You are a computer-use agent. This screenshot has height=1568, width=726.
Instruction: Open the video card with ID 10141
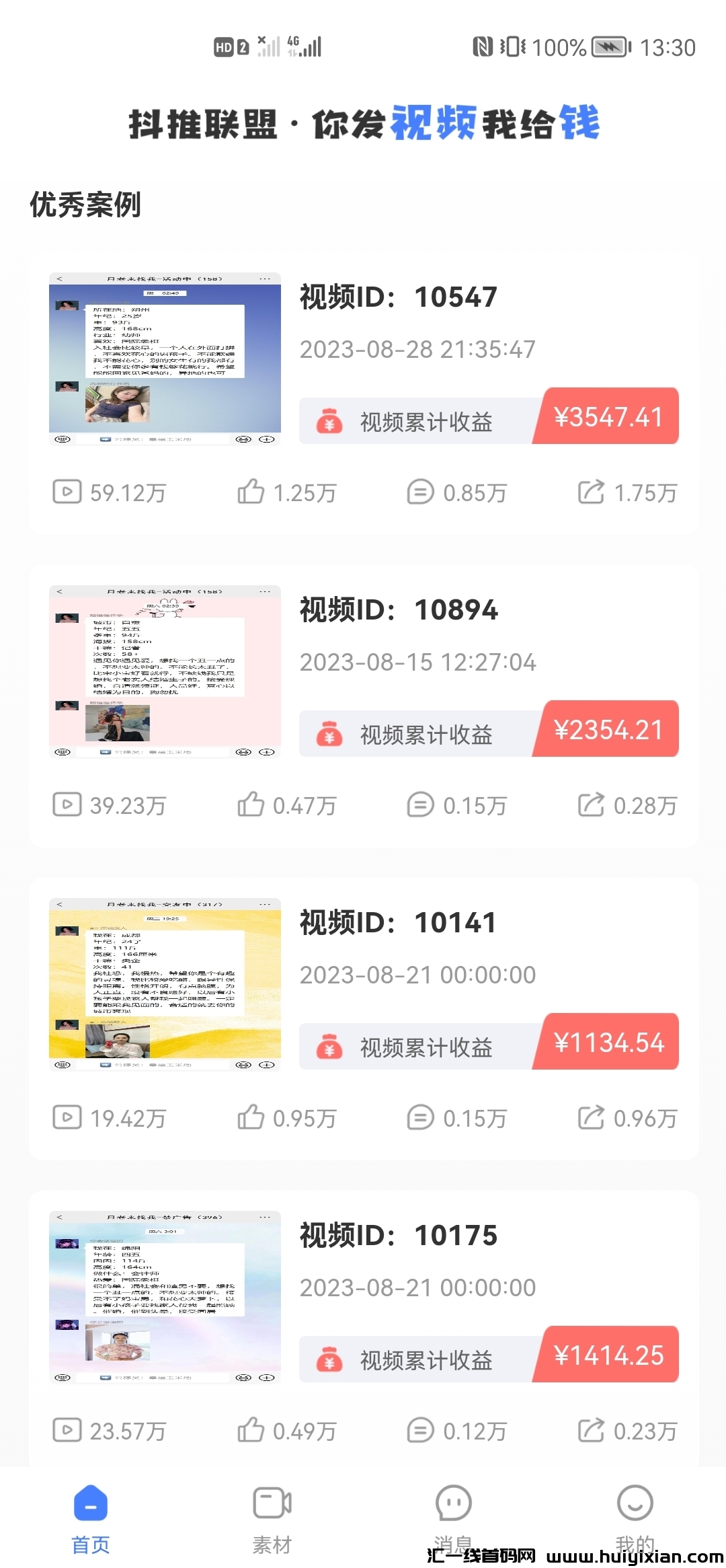(363, 1019)
